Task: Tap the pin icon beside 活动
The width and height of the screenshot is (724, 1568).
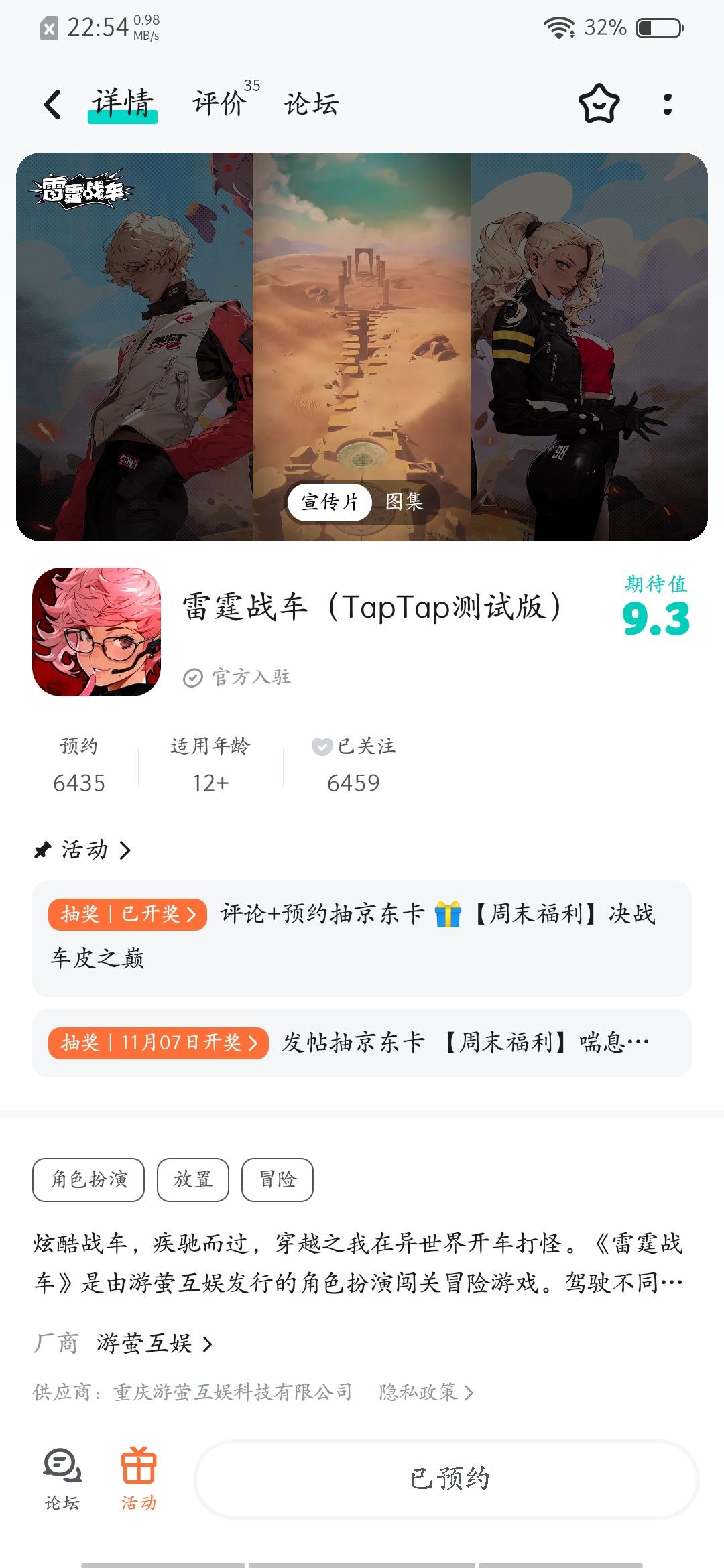Action: (x=42, y=850)
